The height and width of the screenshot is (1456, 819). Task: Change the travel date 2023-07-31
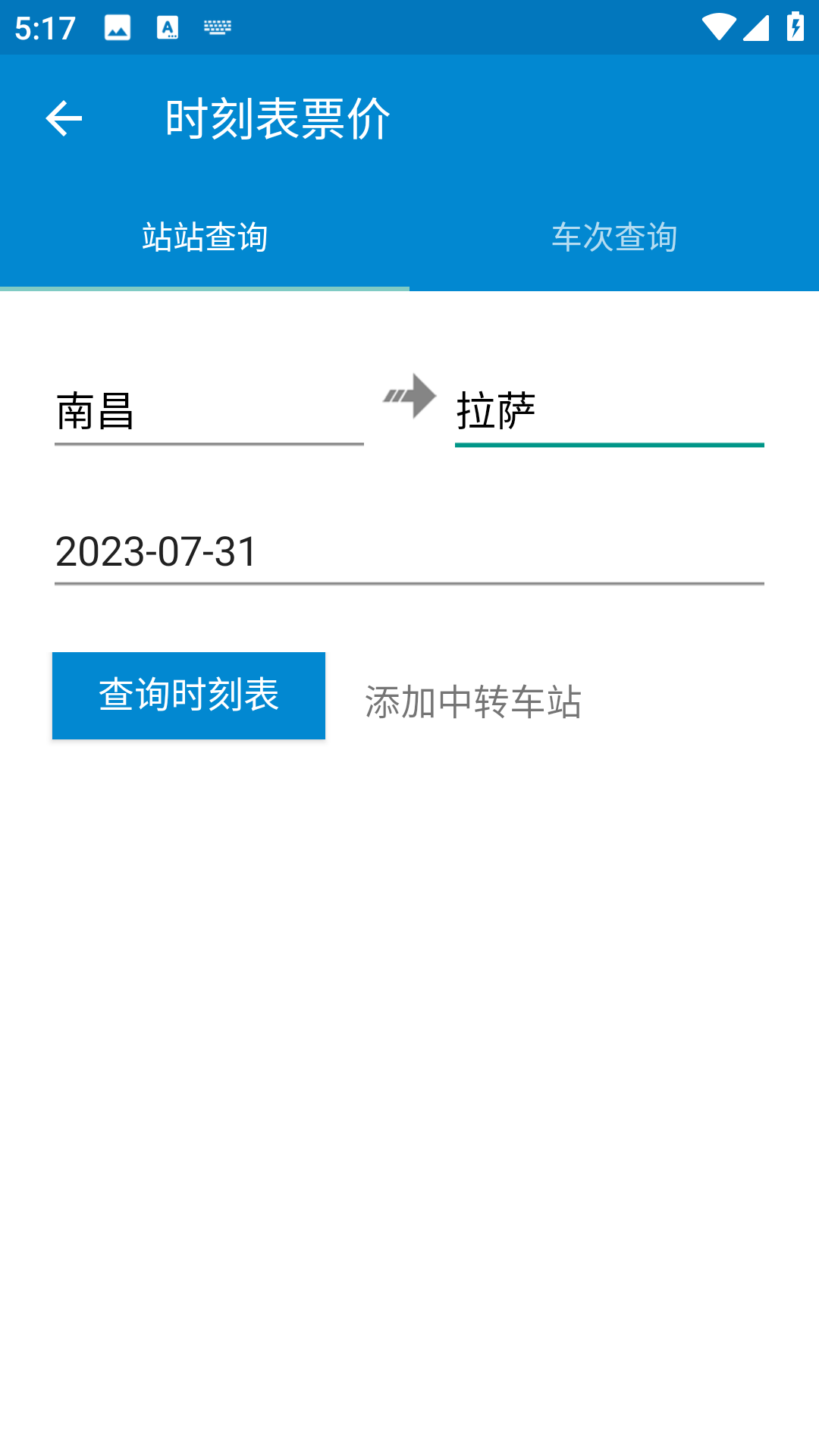click(x=409, y=551)
